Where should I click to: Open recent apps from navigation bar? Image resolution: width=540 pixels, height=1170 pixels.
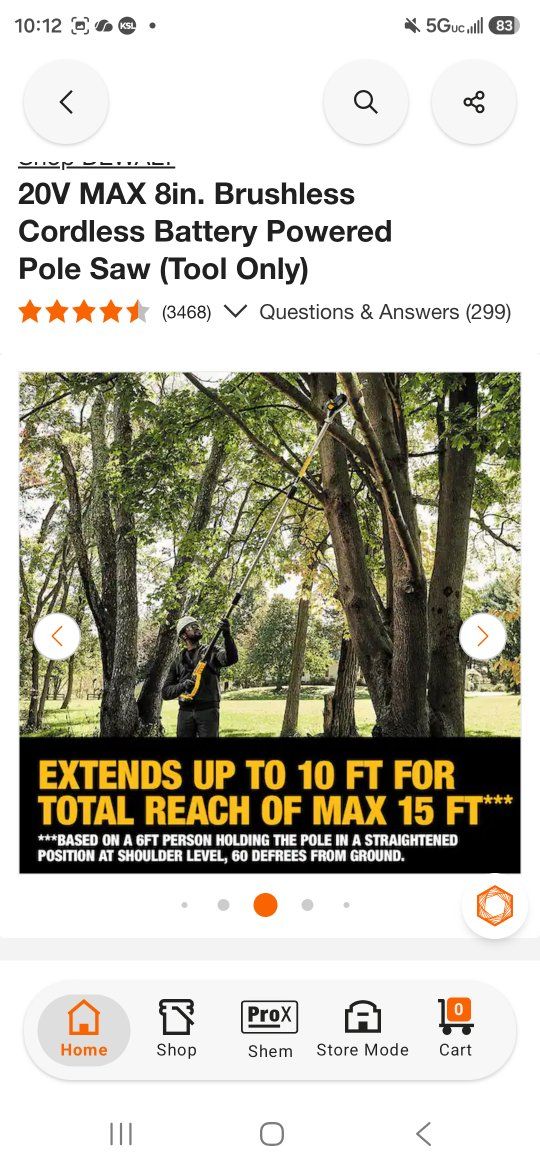click(x=121, y=1134)
